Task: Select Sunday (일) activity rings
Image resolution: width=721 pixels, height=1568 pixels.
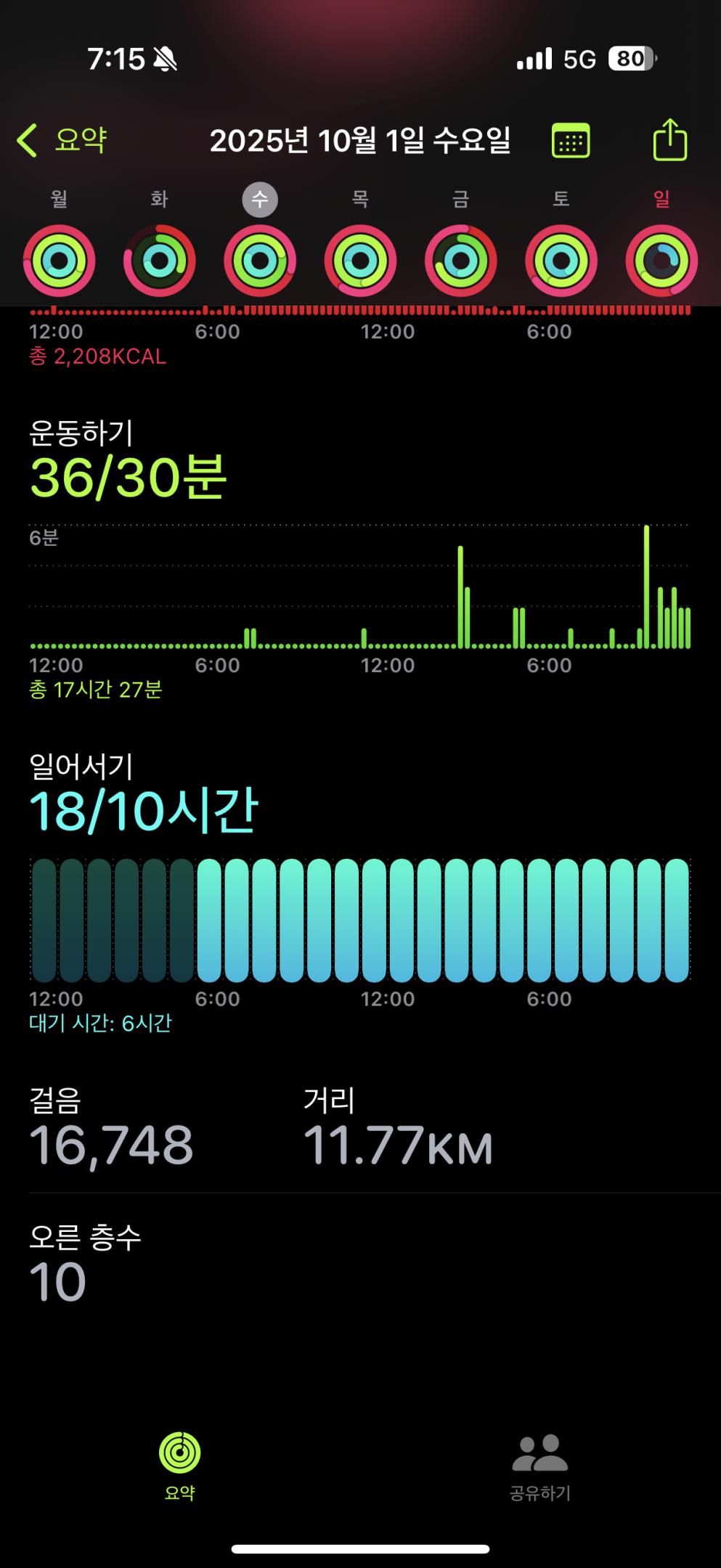Action: [661, 261]
